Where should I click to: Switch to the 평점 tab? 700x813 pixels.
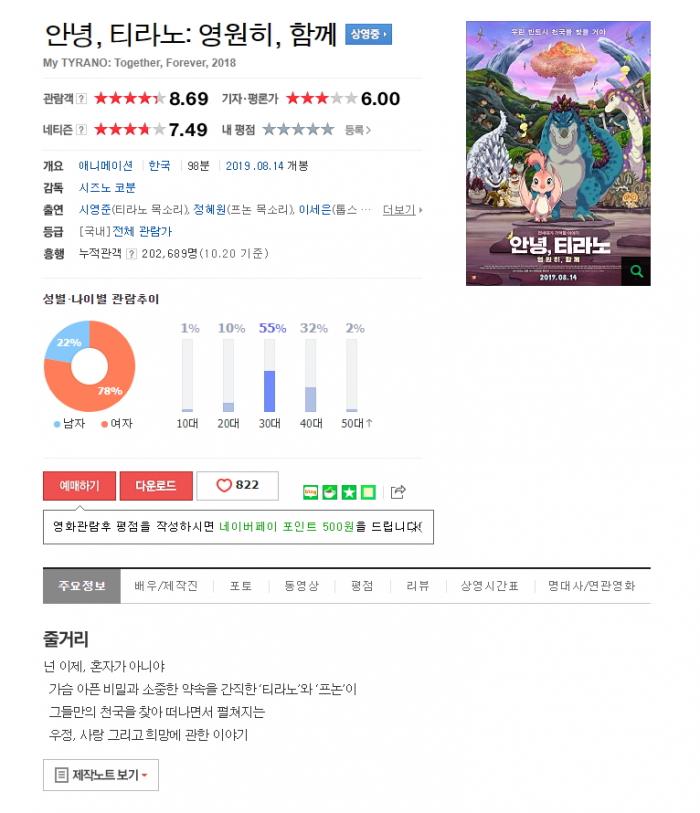(361, 586)
